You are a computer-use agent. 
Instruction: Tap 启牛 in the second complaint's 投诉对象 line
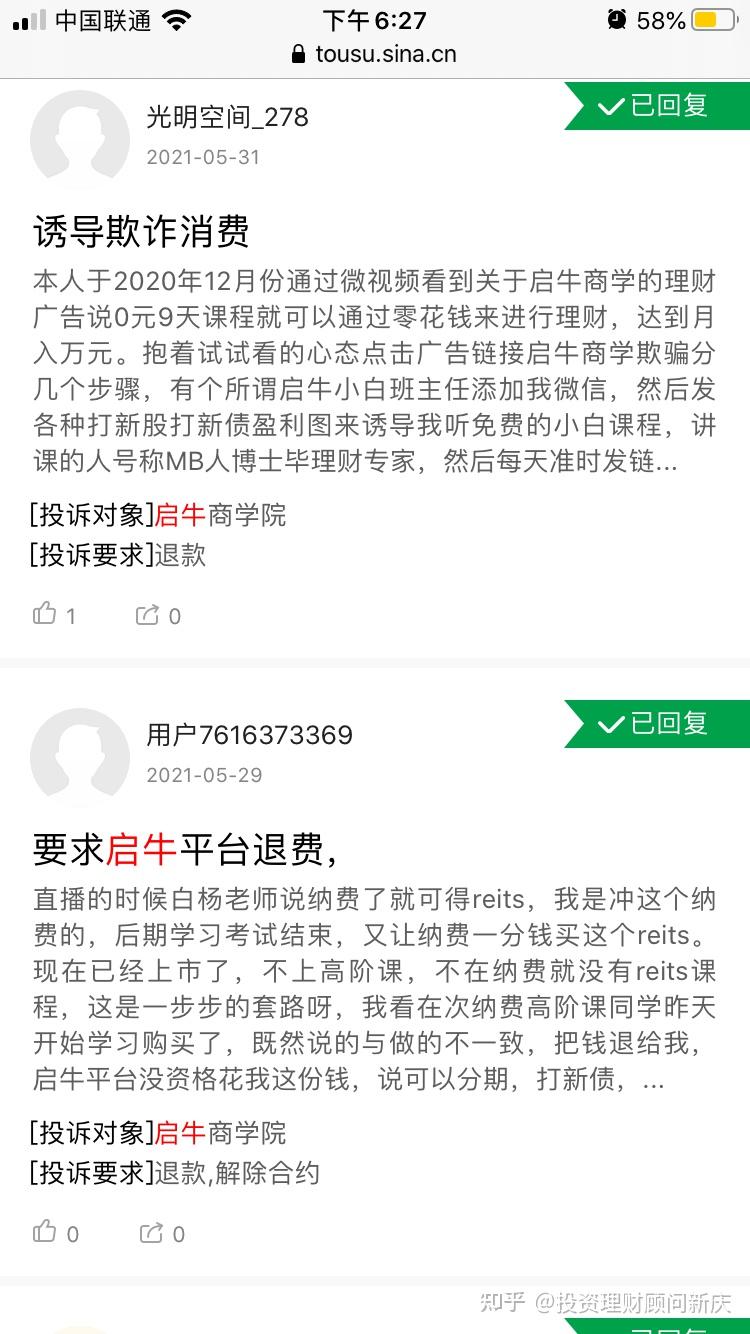click(180, 1134)
